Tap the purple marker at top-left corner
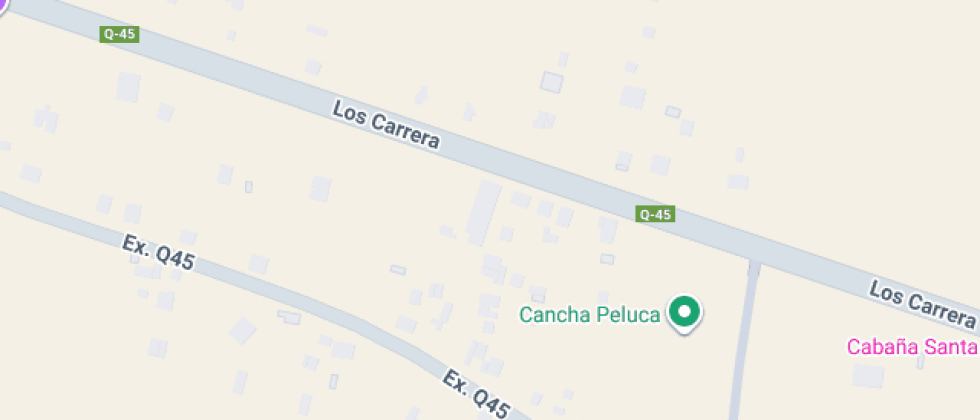This screenshot has height=420, width=980. (x=2, y=3)
